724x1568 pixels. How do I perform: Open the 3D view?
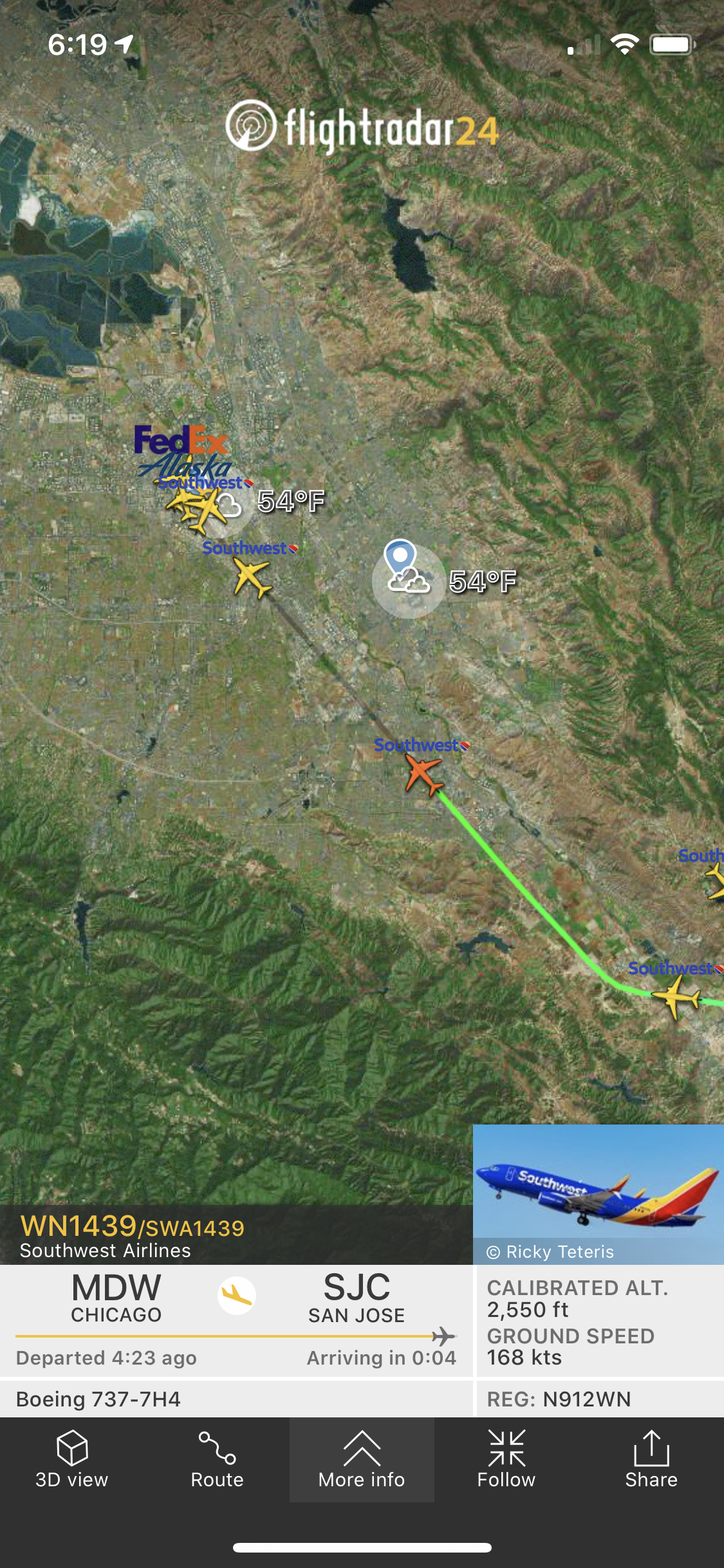click(x=72, y=1459)
